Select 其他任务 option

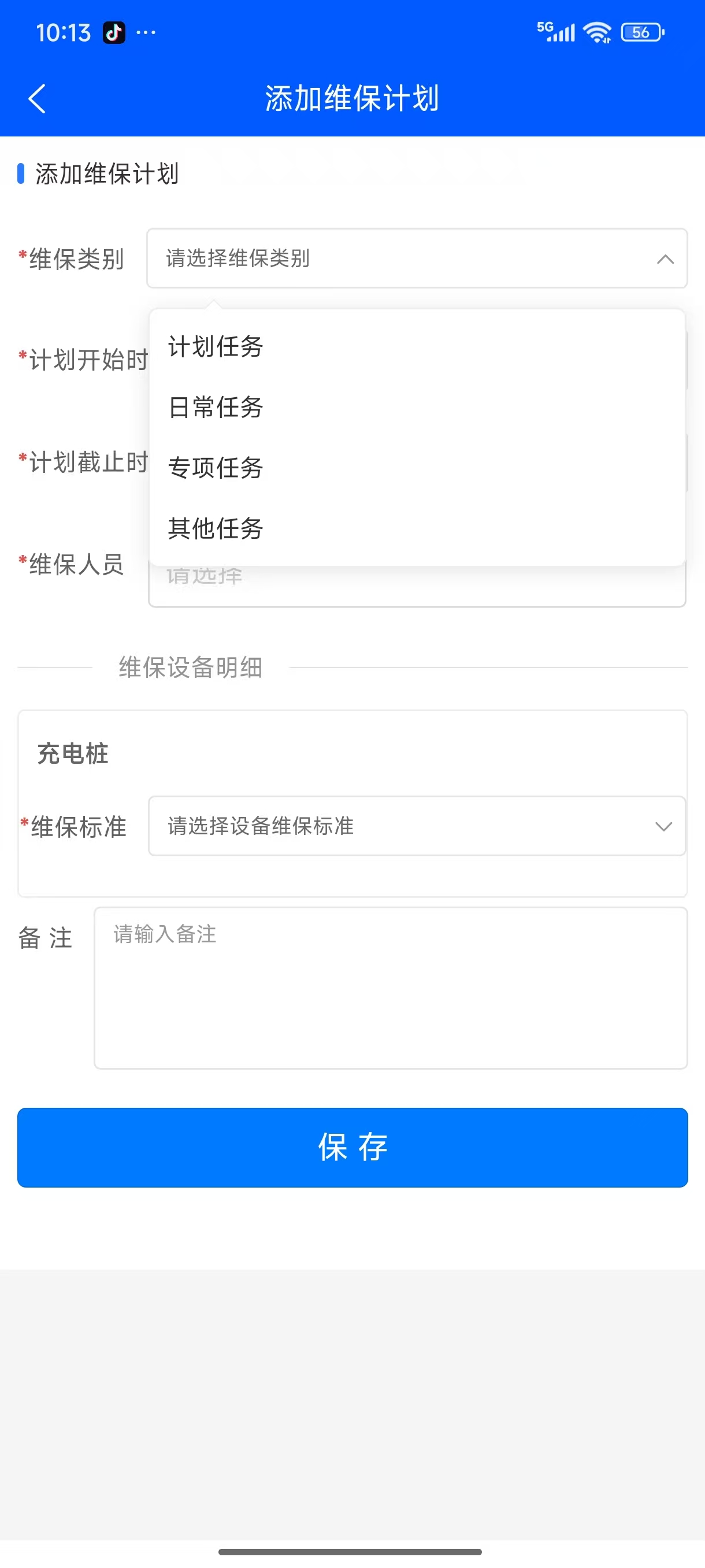(216, 528)
